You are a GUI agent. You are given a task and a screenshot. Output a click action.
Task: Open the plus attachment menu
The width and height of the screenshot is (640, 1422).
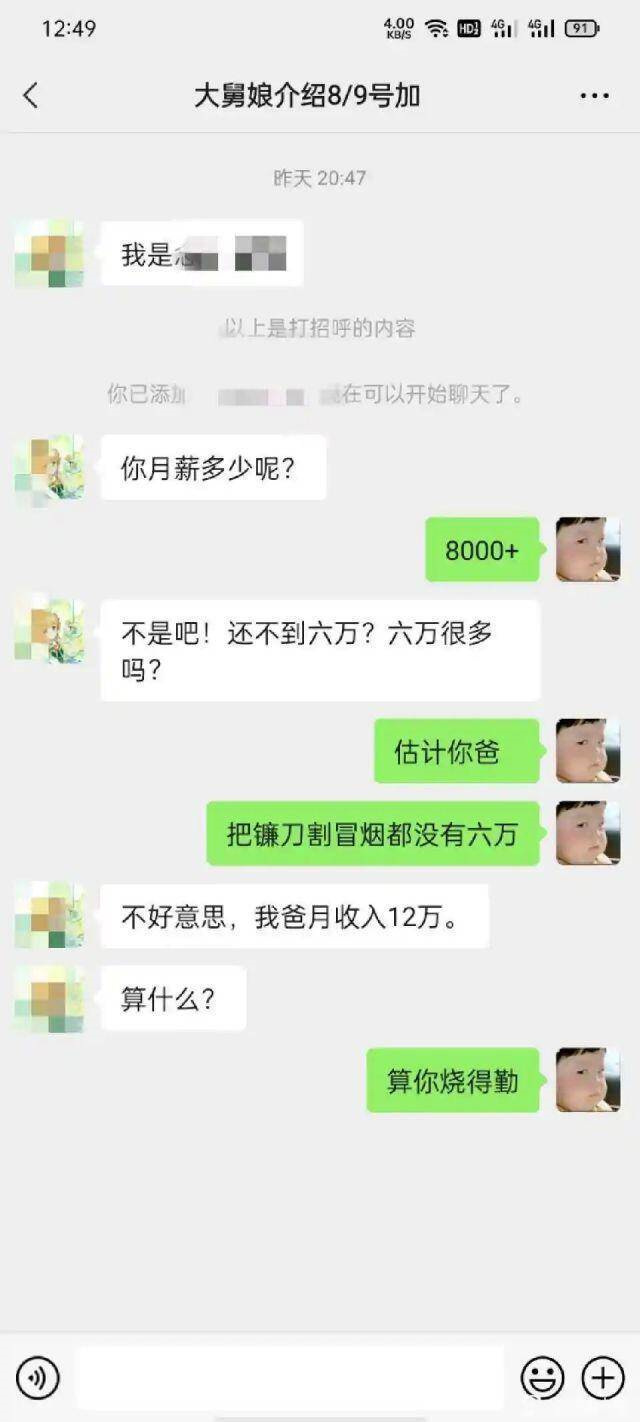pos(603,1378)
